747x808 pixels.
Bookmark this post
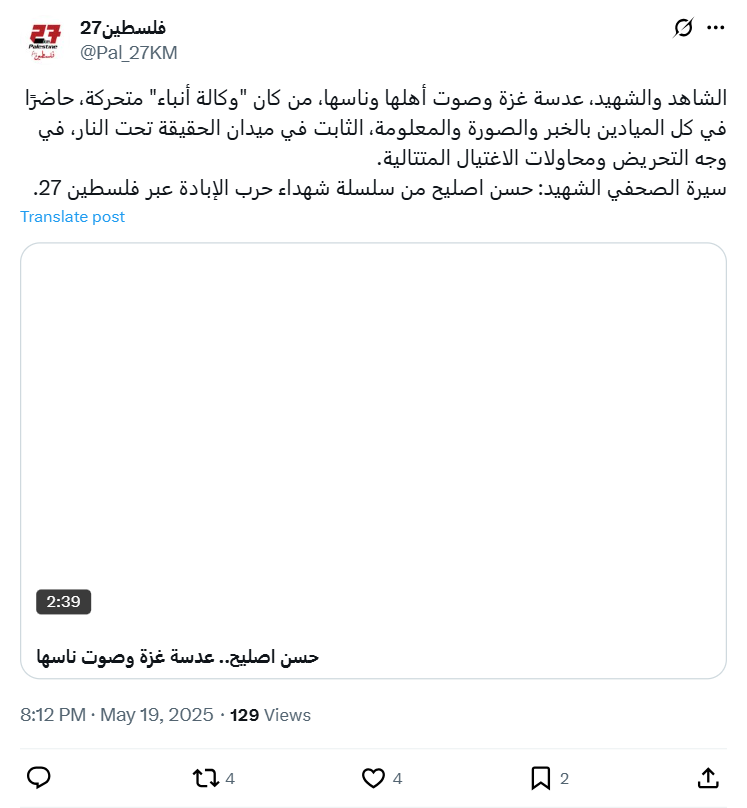click(540, 777)
